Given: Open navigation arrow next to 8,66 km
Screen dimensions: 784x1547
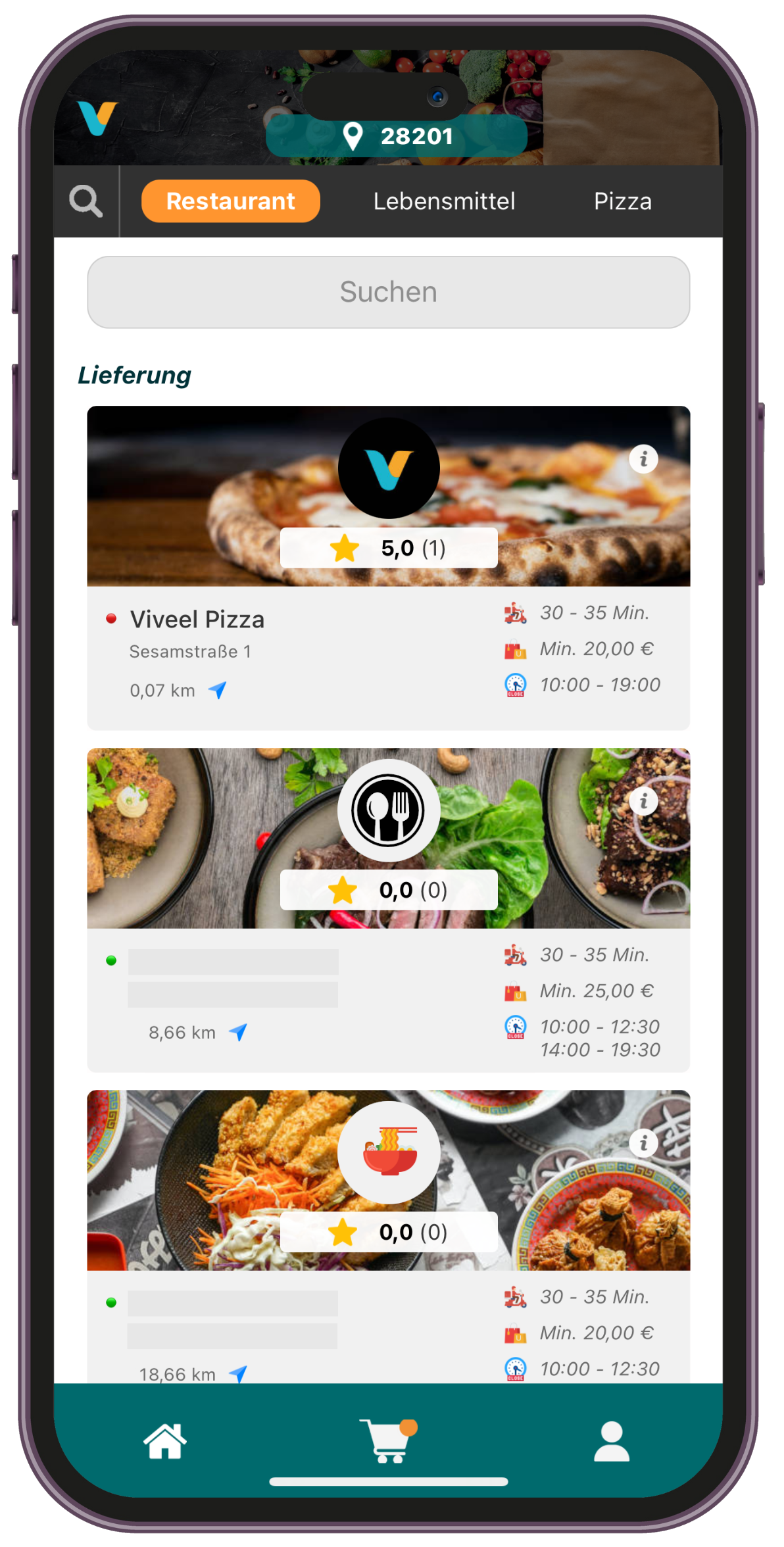Looking at the screenshot, I should [x=238, y=1032].
